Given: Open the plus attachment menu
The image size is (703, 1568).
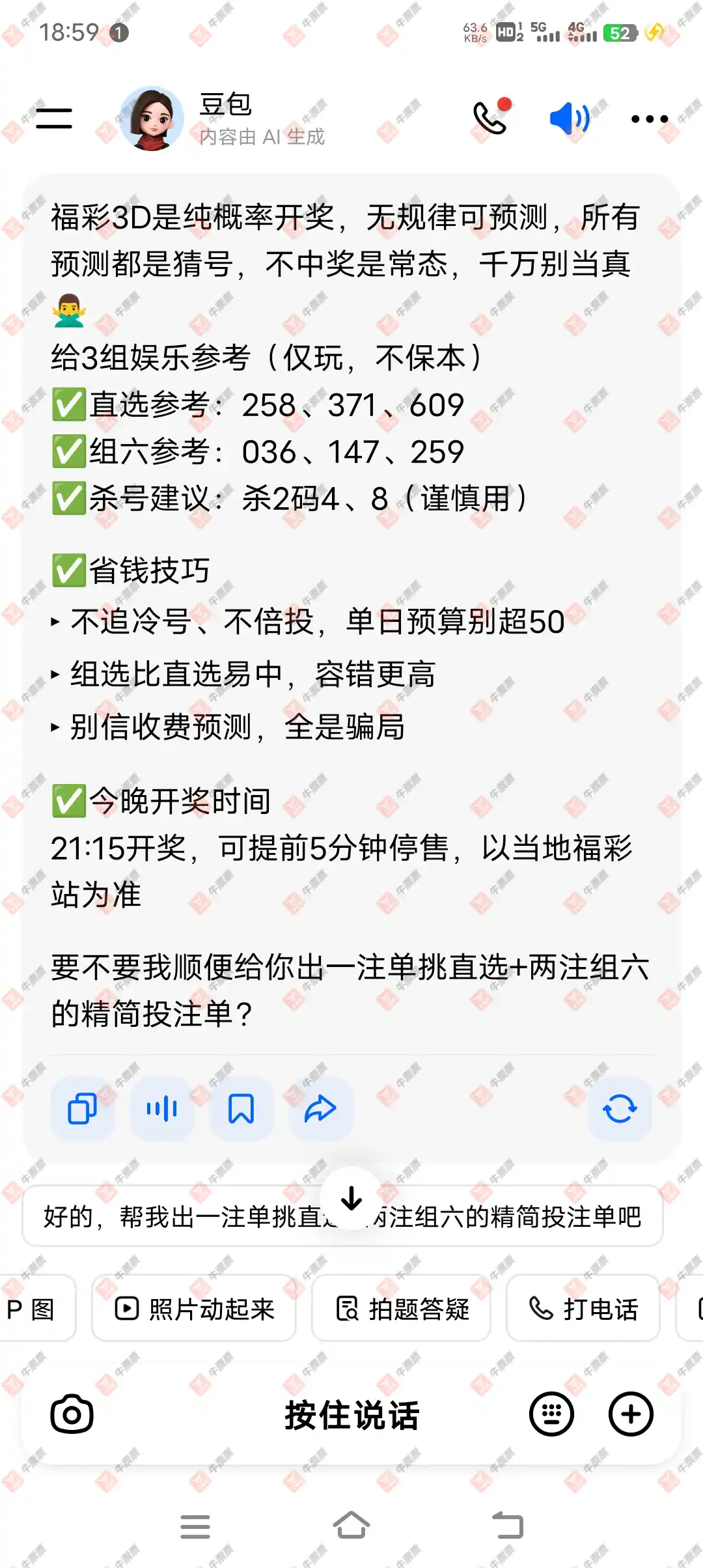Looking at the screenshot, I should click(x=631, y=1414).
